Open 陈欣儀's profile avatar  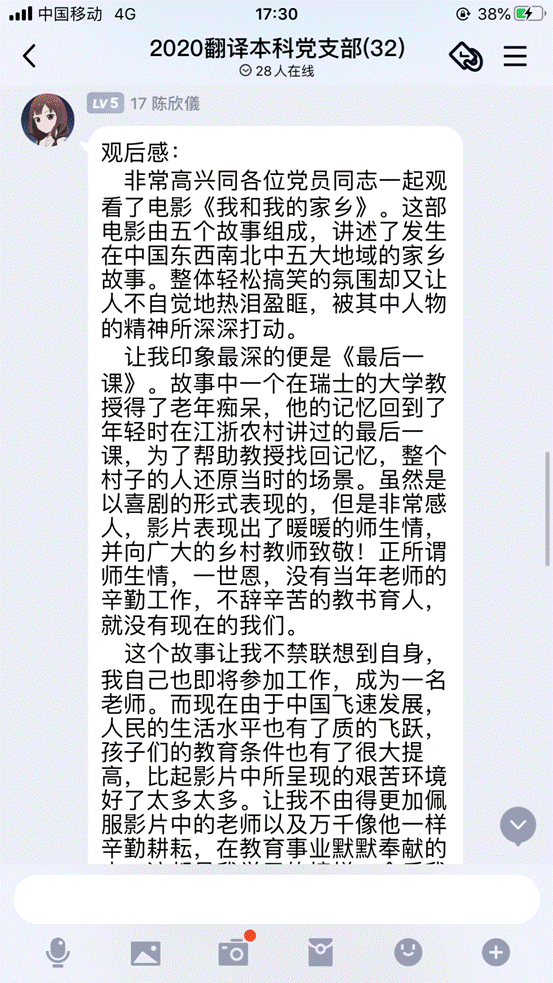tap(48, 120)
